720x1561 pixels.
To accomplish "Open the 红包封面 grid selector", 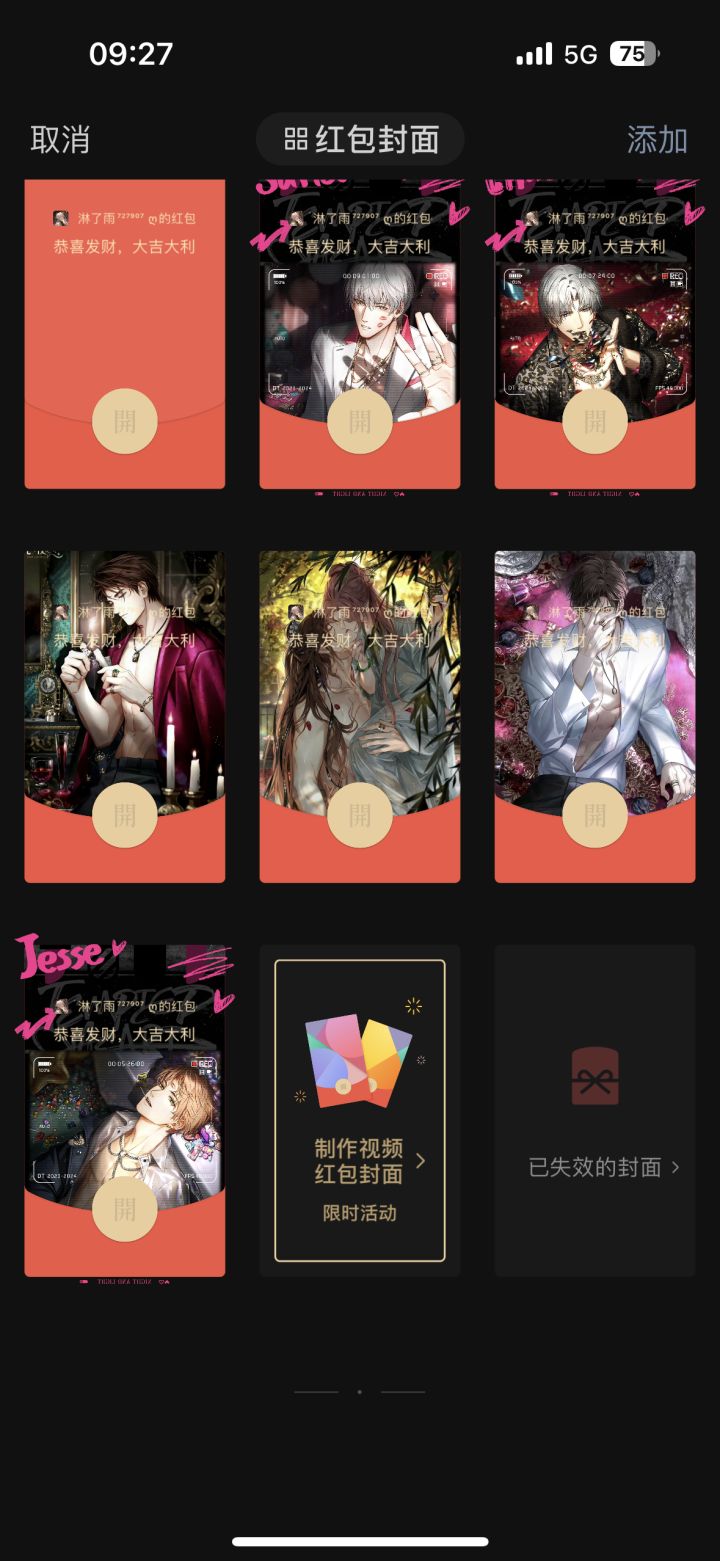I will (x=360, y=139).
